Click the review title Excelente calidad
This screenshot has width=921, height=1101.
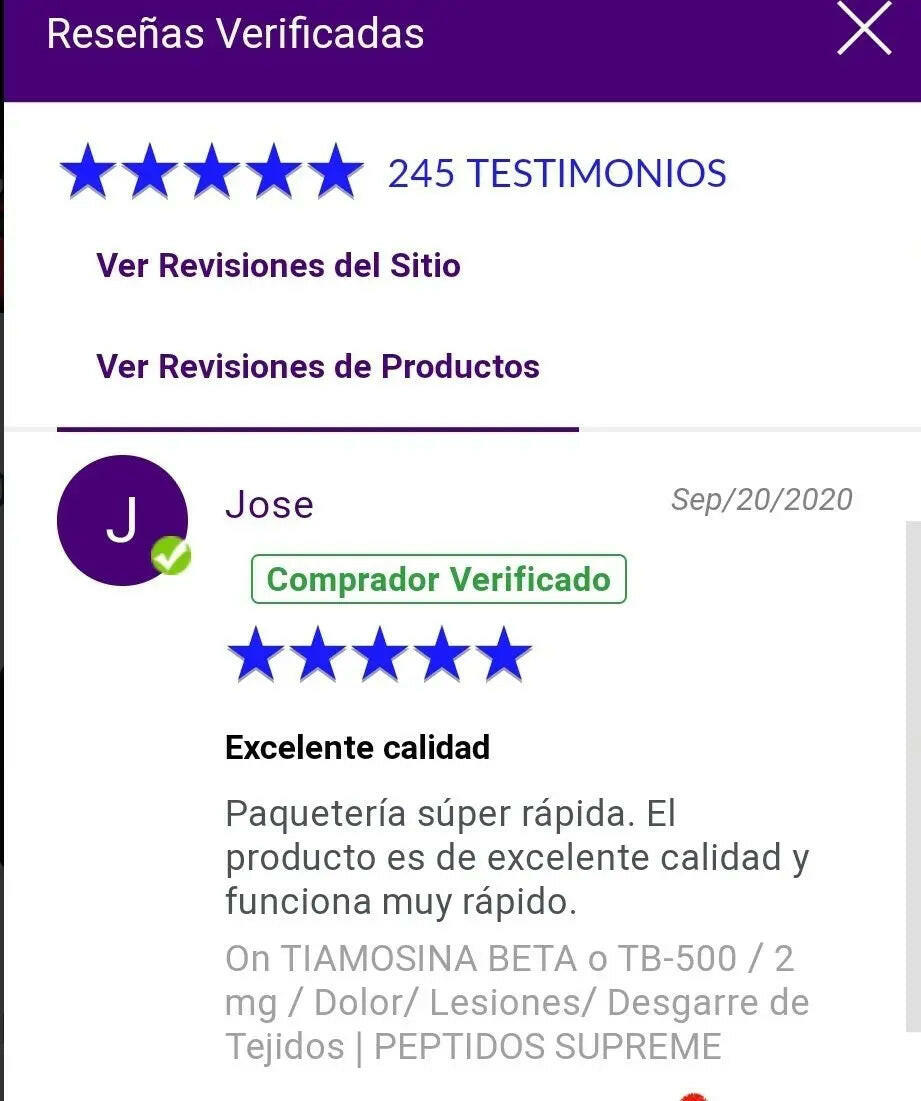coord(358,746)
